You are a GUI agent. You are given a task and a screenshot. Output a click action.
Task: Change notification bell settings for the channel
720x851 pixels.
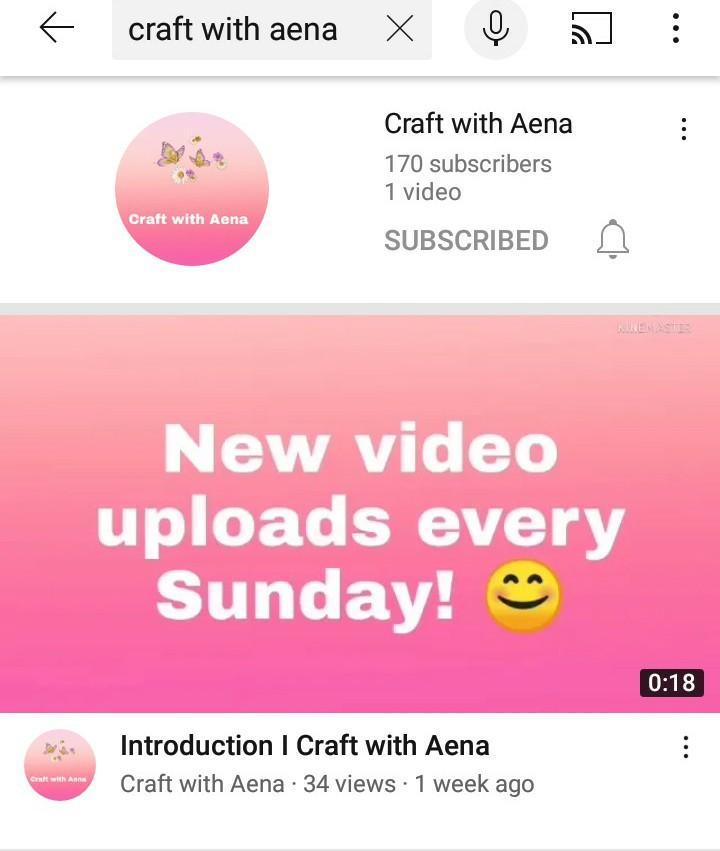(613, 240)
